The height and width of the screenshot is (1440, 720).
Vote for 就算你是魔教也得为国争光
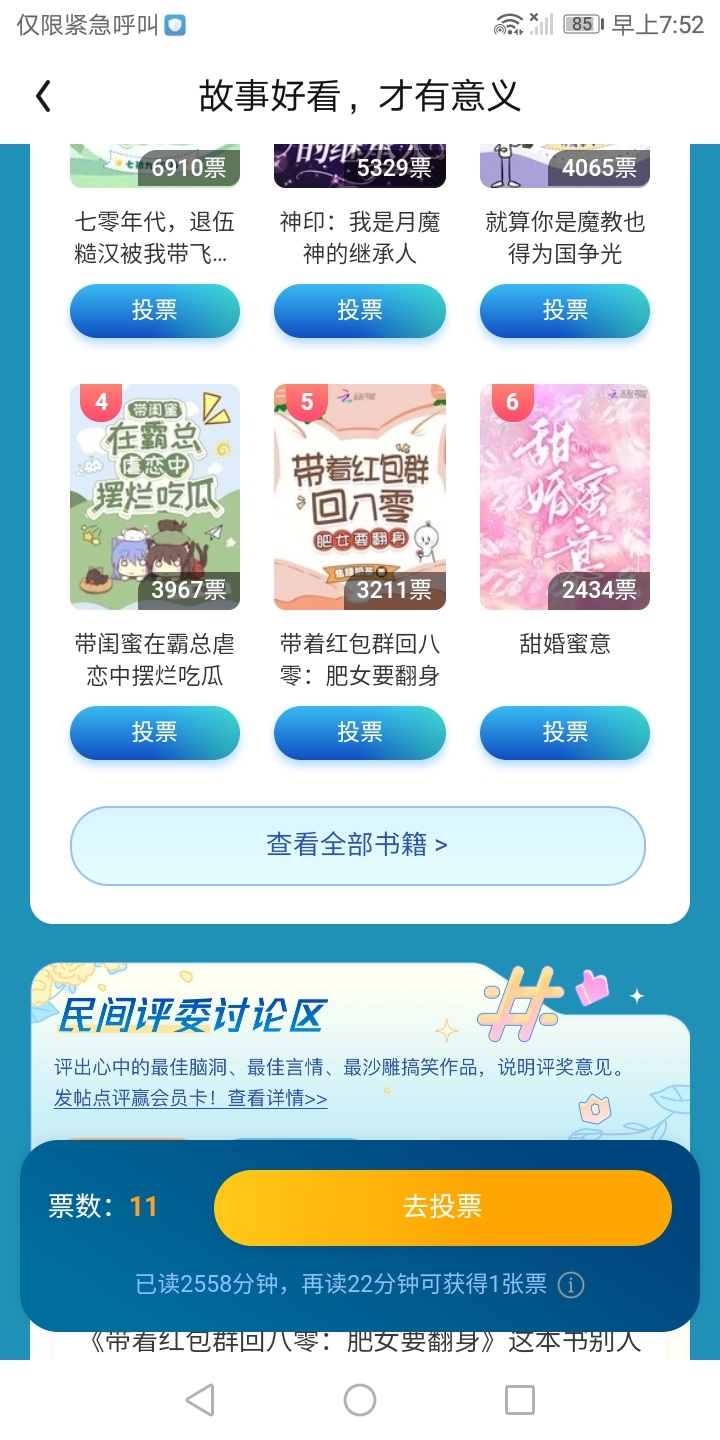tap(565, 311)
